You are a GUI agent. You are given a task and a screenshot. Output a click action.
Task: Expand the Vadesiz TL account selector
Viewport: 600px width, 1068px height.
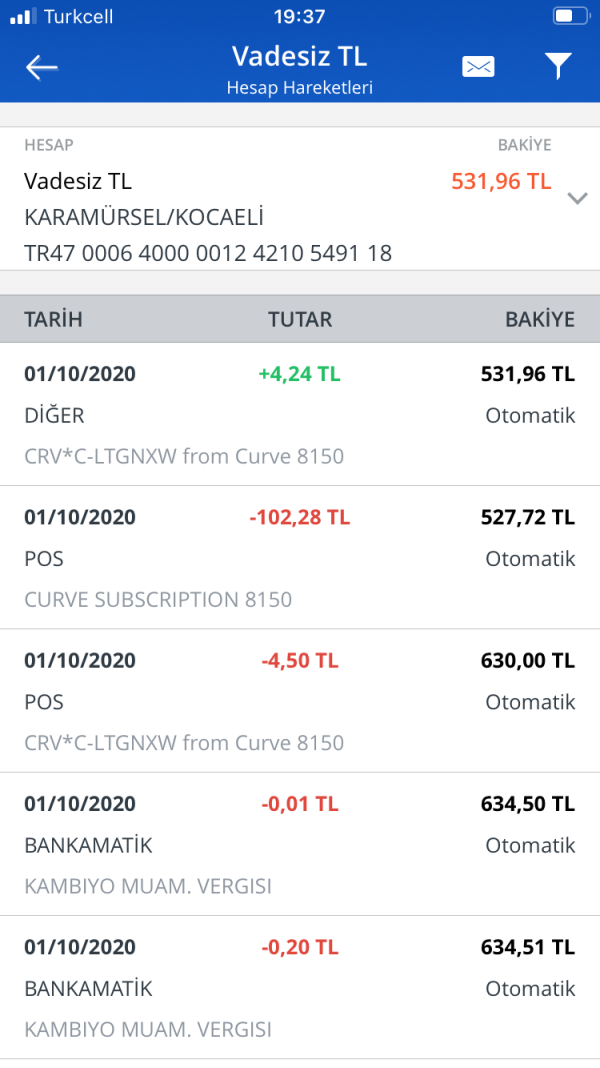pos(576,198)
